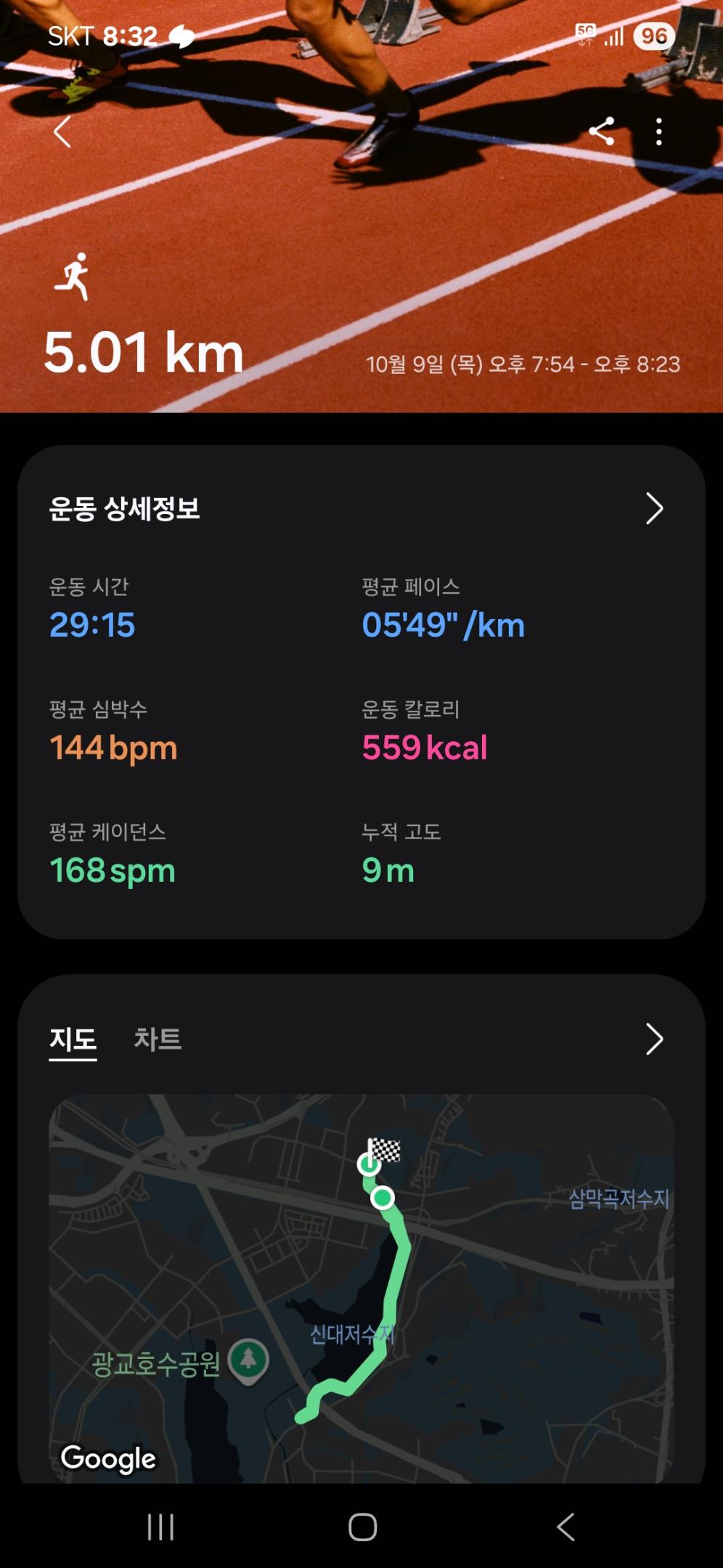This screenshot has width=723, height=1568.
Task: Expand the map section chevron
Action: (654, 1039)
